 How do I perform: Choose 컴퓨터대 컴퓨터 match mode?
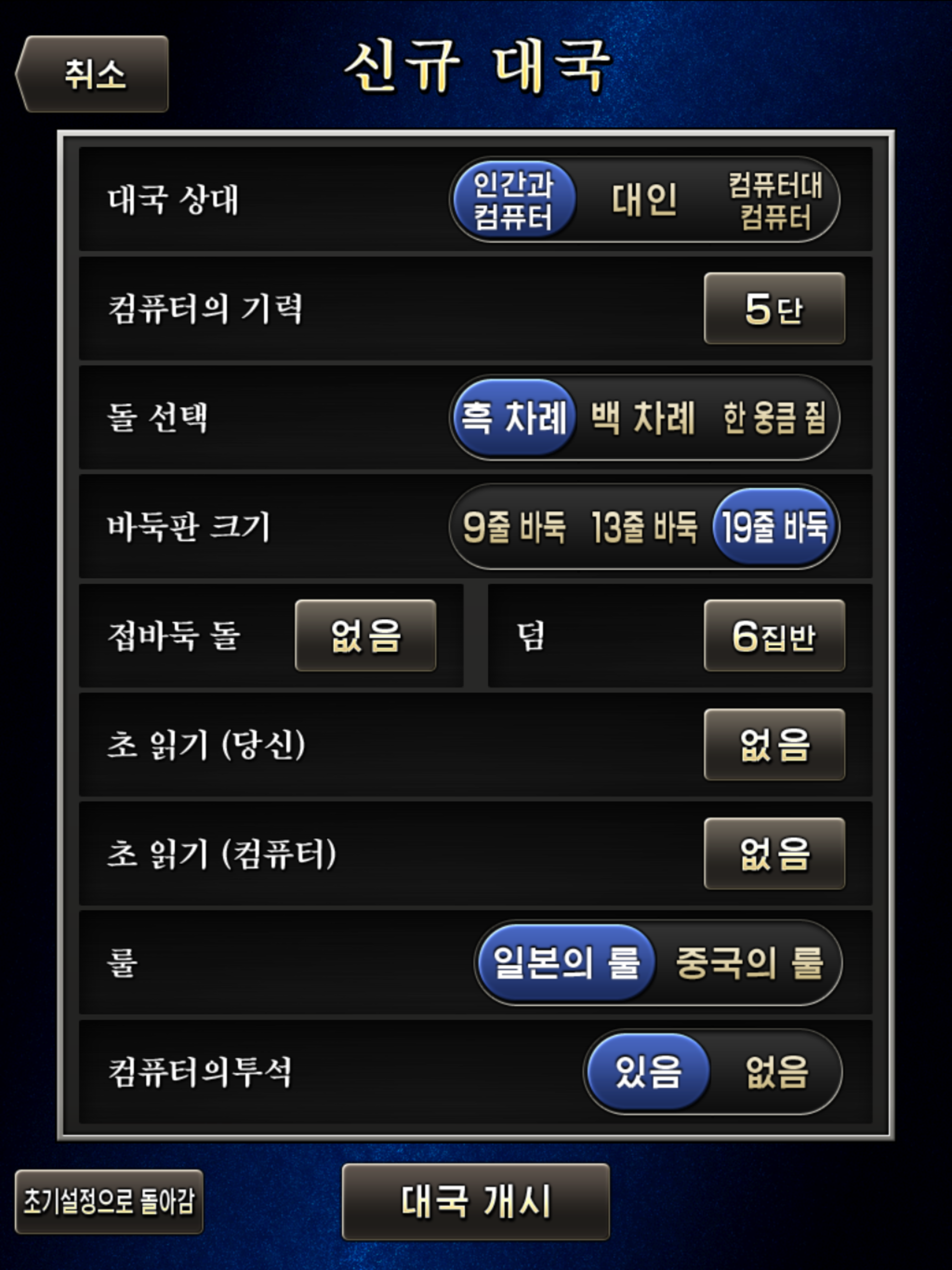pos(774,200)
